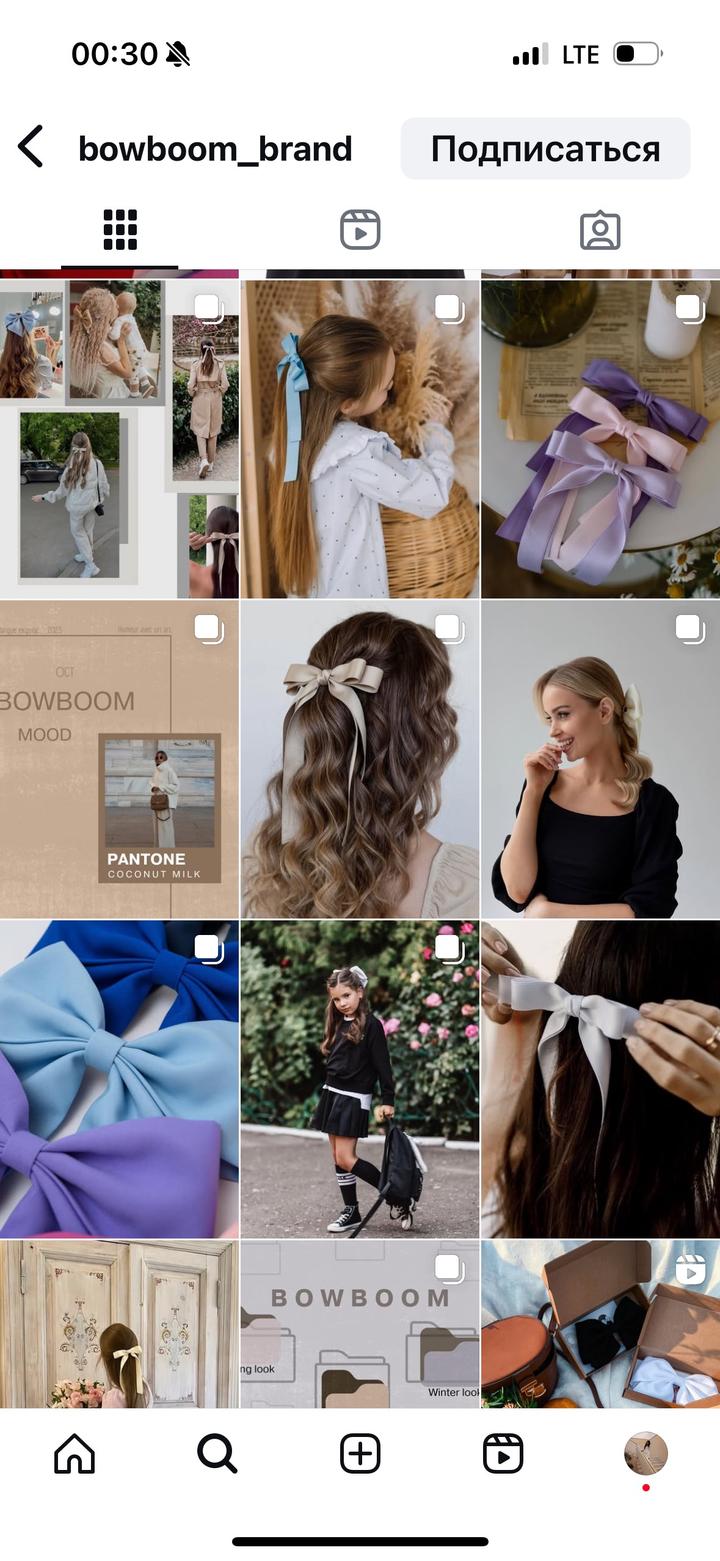Image resolution: width=720 pixels, height=1561 pixels.
Task: Open the grey bow held in hands post
Action: click(x=600, y=1078)
